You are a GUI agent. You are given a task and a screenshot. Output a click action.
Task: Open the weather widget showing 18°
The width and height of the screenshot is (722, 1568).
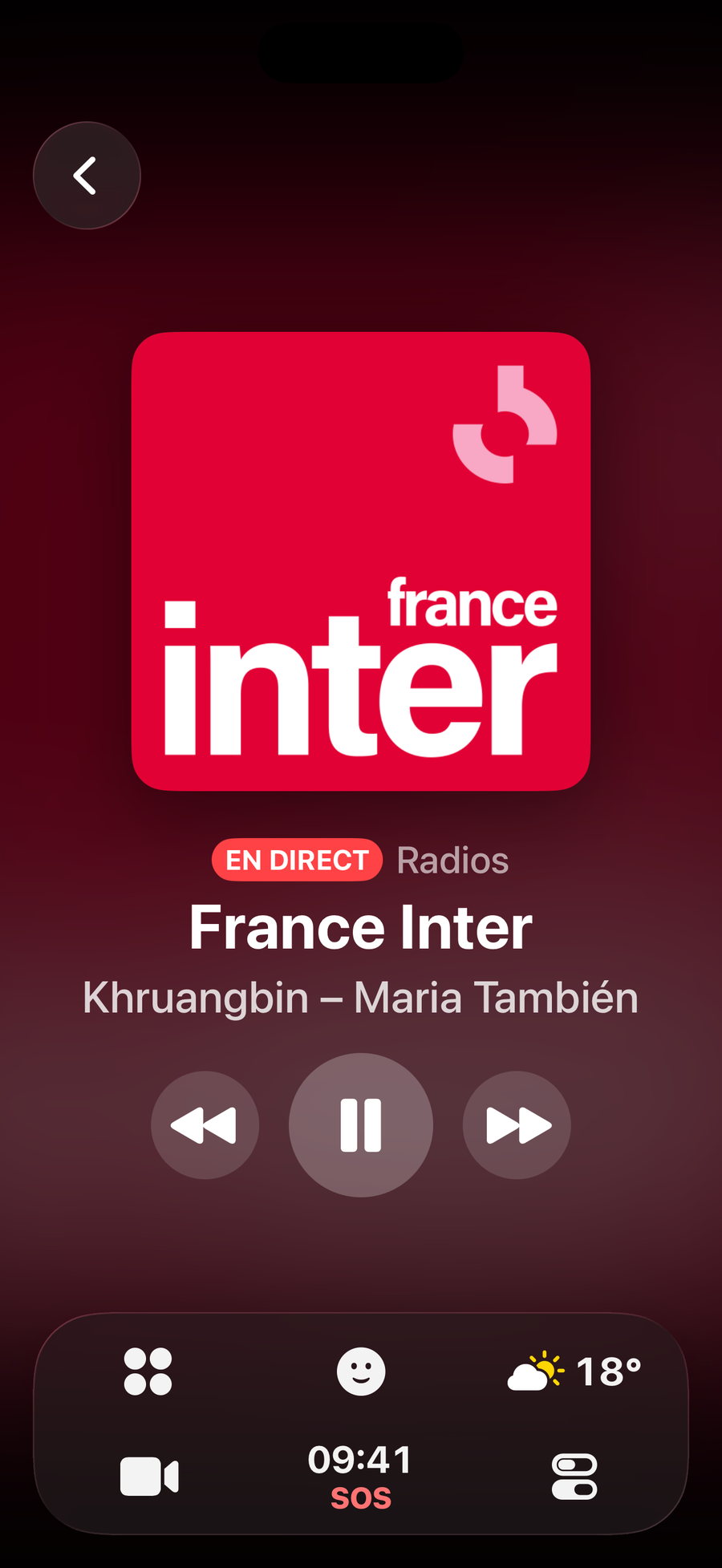pos(574,1371)
